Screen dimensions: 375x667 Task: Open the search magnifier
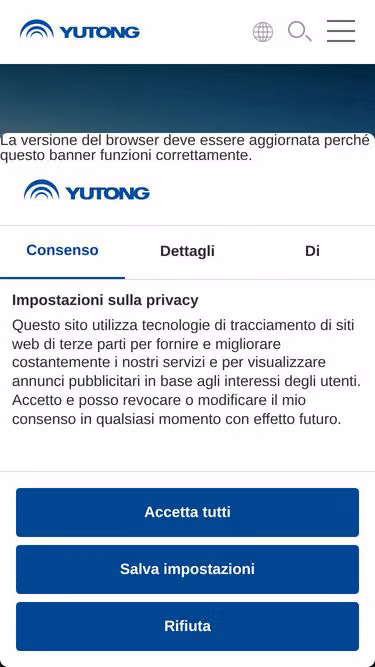point(300,31)
